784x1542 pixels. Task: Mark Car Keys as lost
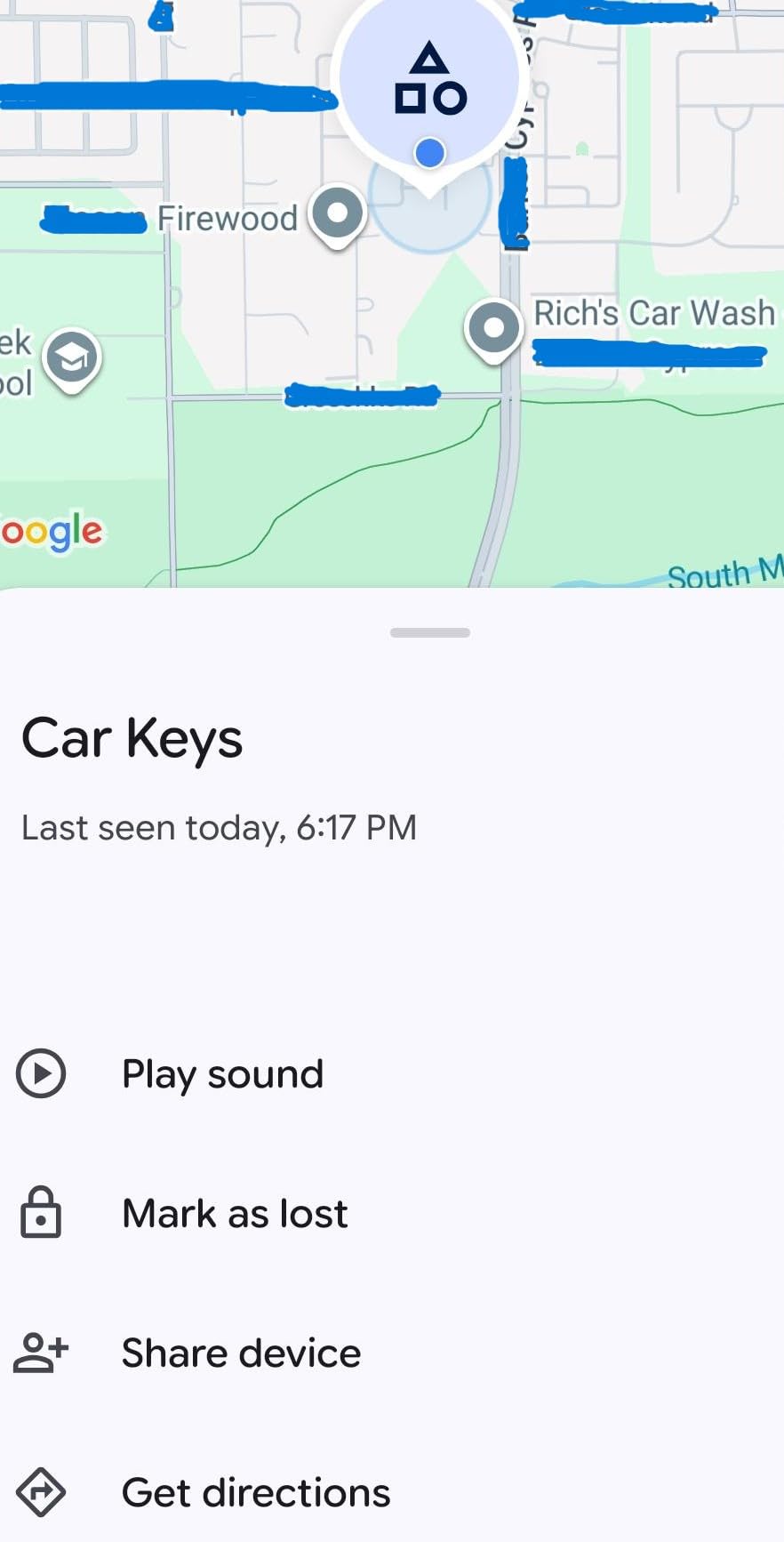pyautogui.click(x=234, y=1214)
